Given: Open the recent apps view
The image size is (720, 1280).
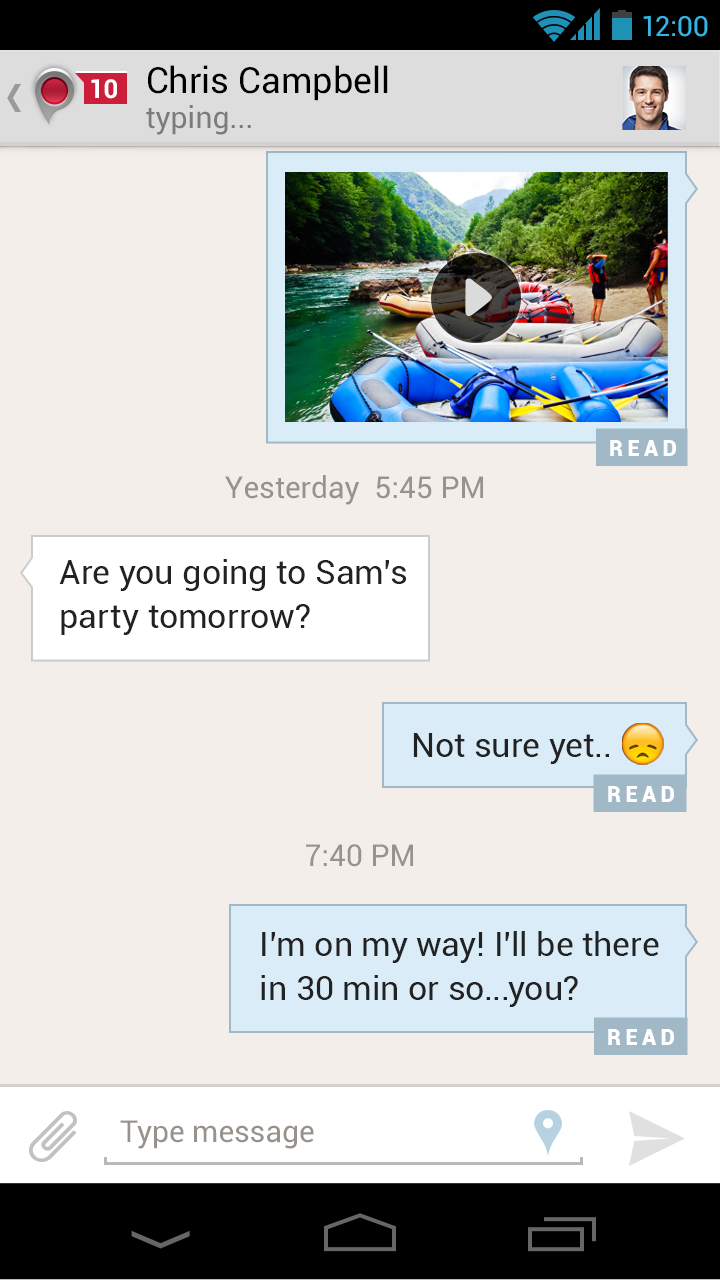Looking at the screenshot, I should [x=561, y=1234].
